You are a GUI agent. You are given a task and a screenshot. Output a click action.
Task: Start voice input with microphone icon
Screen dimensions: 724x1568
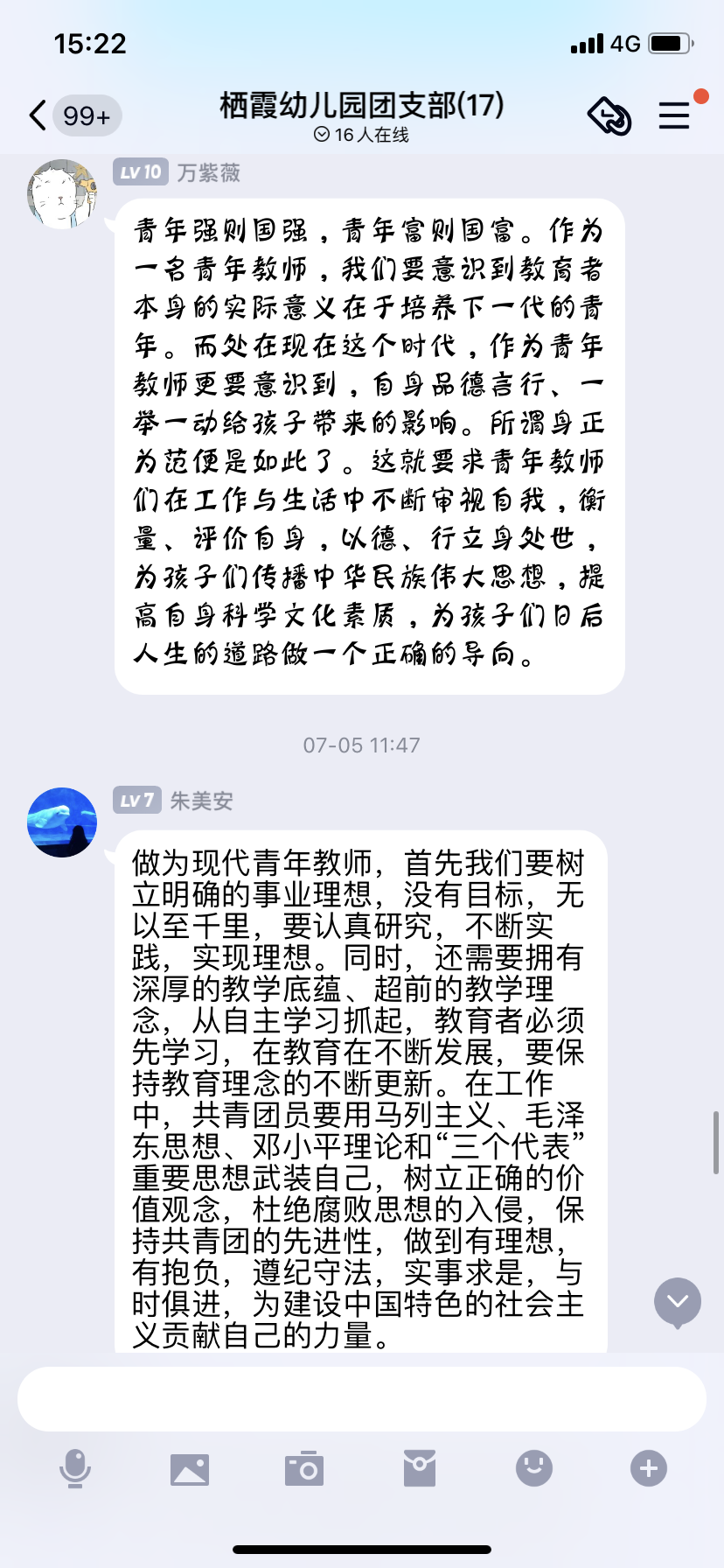click(x=75, y=1469)
